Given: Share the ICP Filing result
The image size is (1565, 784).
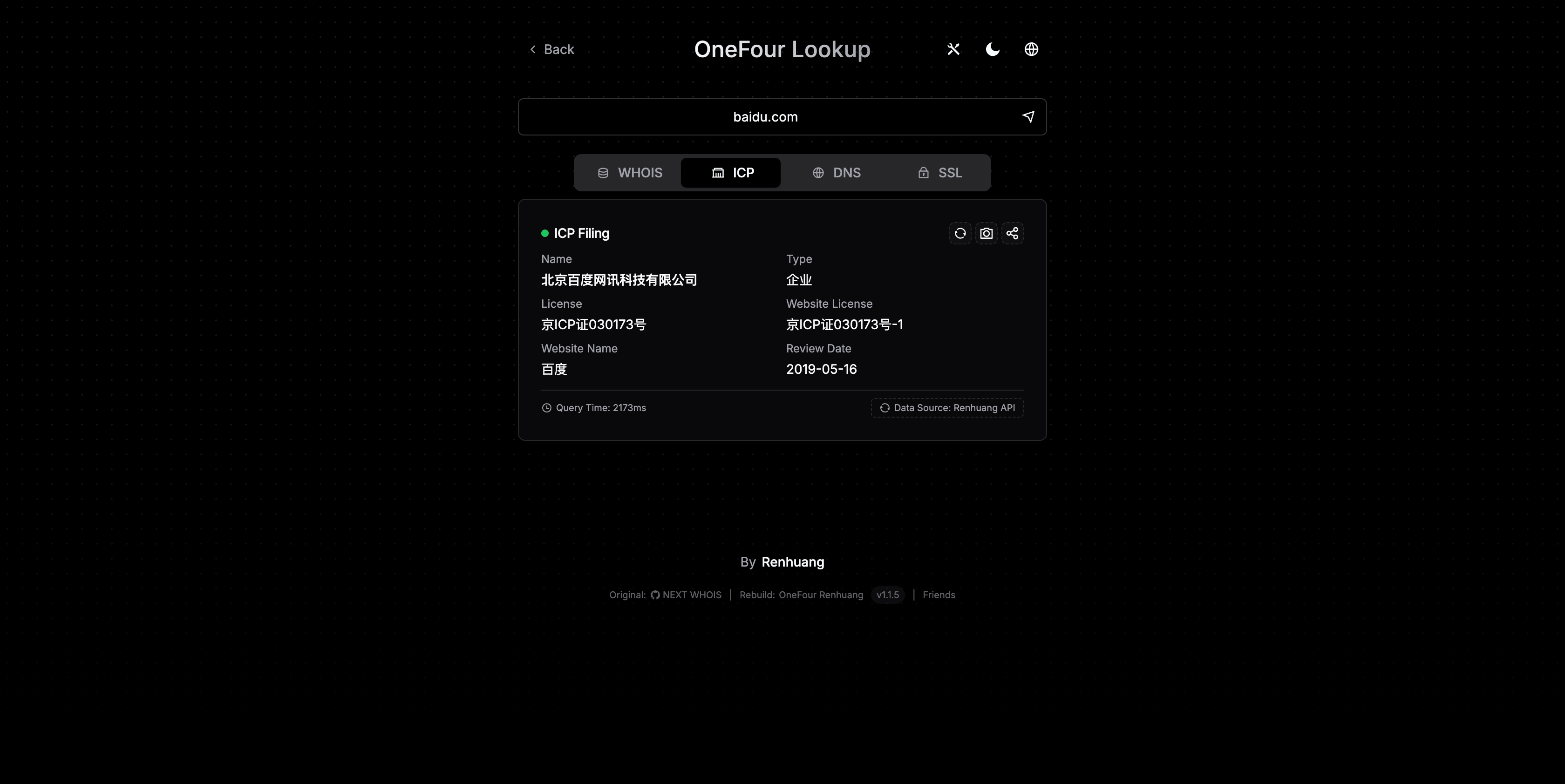Looking at the screenshot, I should (x=1012, y=234).
